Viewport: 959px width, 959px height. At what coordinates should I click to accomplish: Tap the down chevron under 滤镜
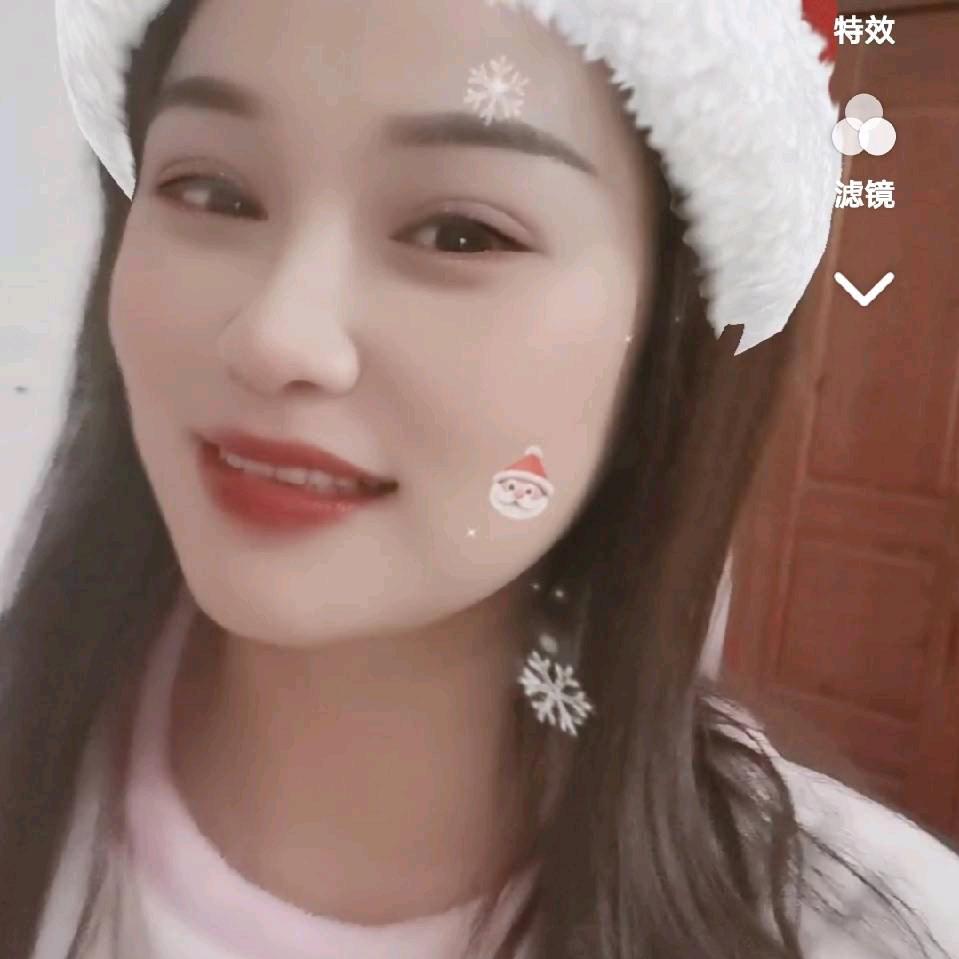coord(864,289)
